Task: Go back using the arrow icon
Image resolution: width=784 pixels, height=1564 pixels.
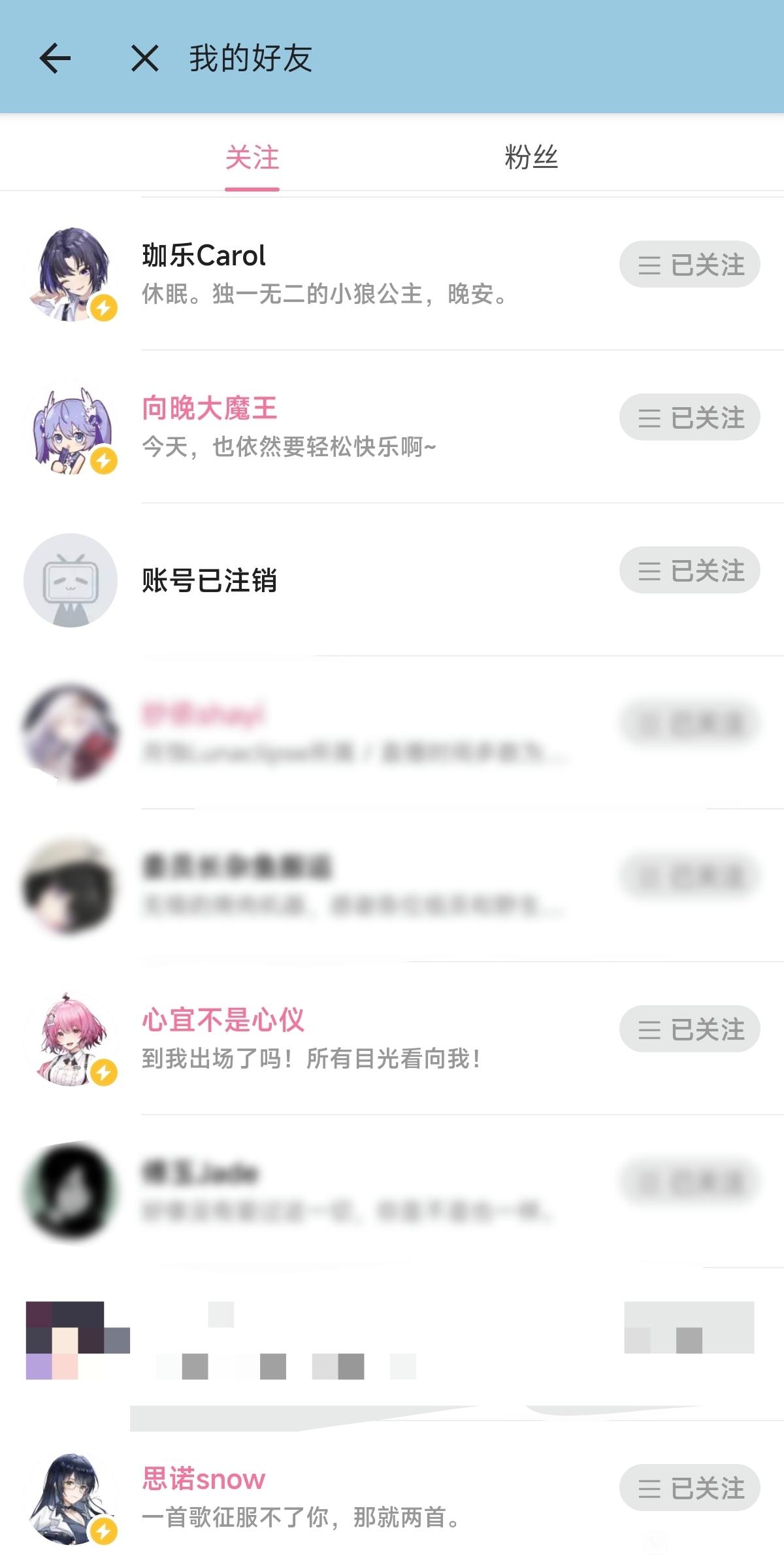Action: pos(55,58)
